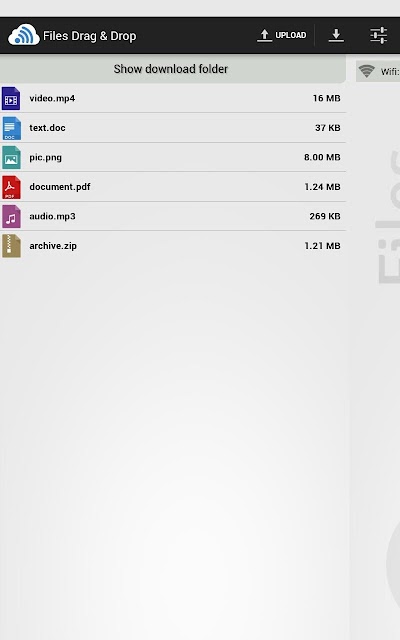The image size is (400, 640).
Task: Tap the Upload button
Action: pyautogui.click(x=282, y=35)
